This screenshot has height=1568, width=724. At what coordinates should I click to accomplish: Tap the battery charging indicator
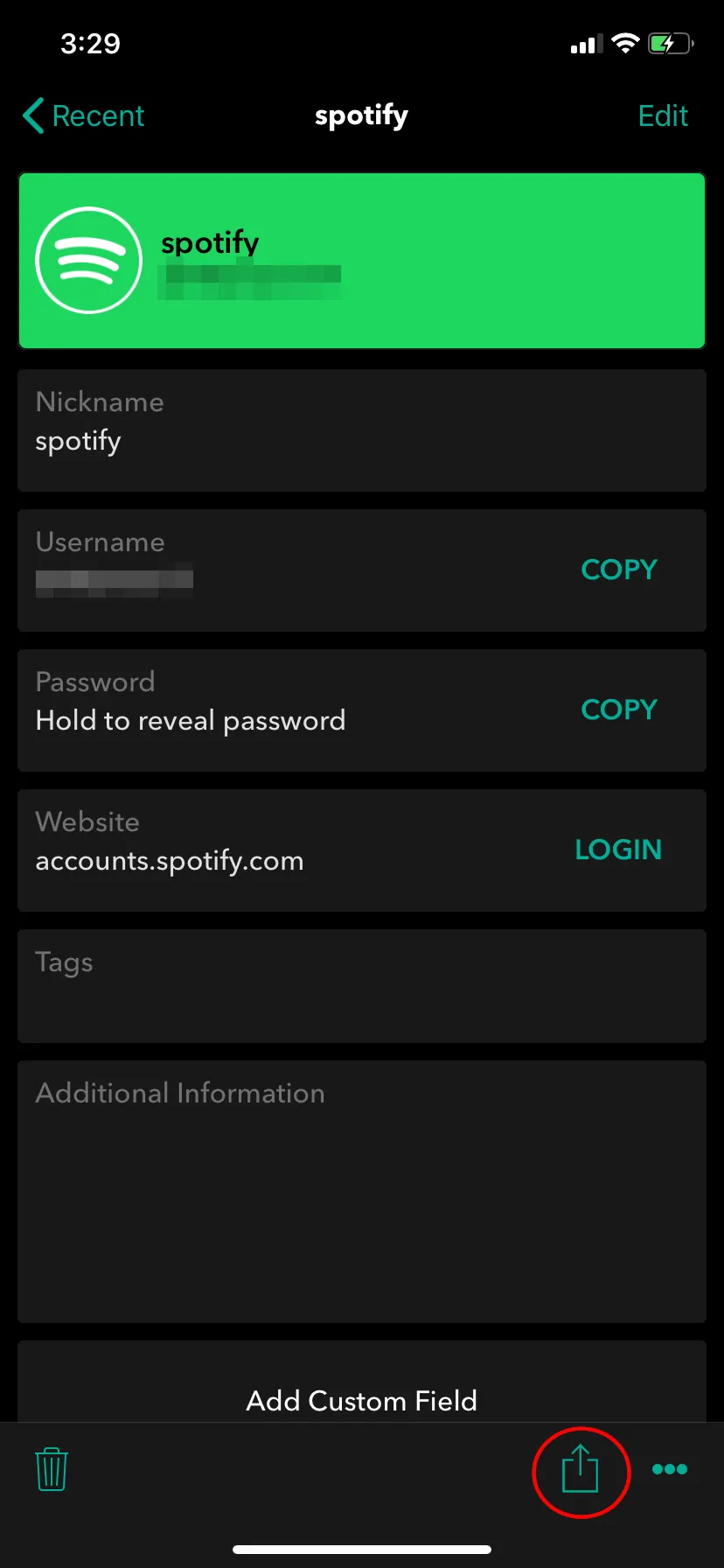pyautogui.click(x=670, y=43)
